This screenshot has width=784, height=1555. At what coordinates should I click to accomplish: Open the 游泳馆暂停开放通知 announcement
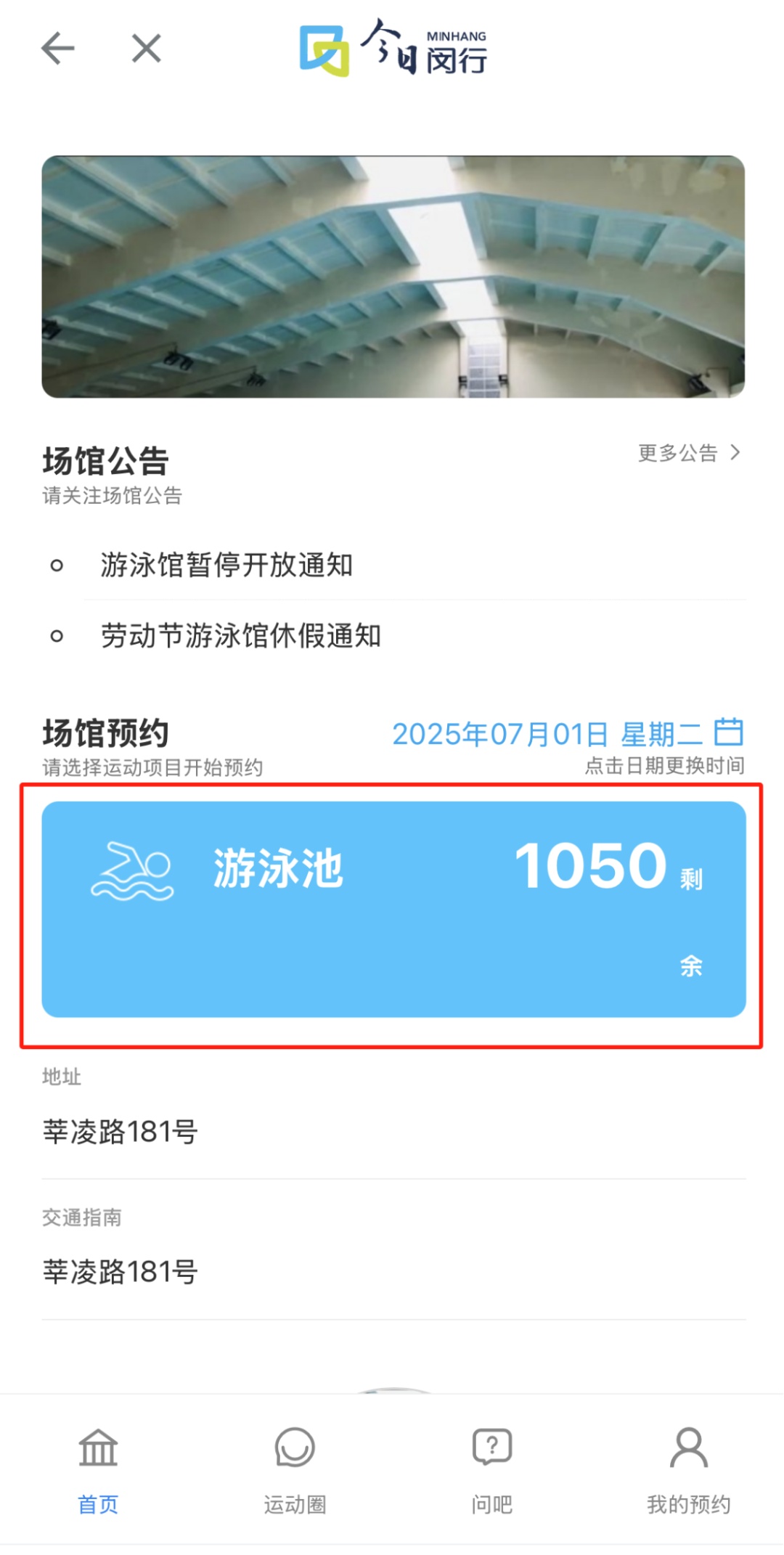(226, 566)
